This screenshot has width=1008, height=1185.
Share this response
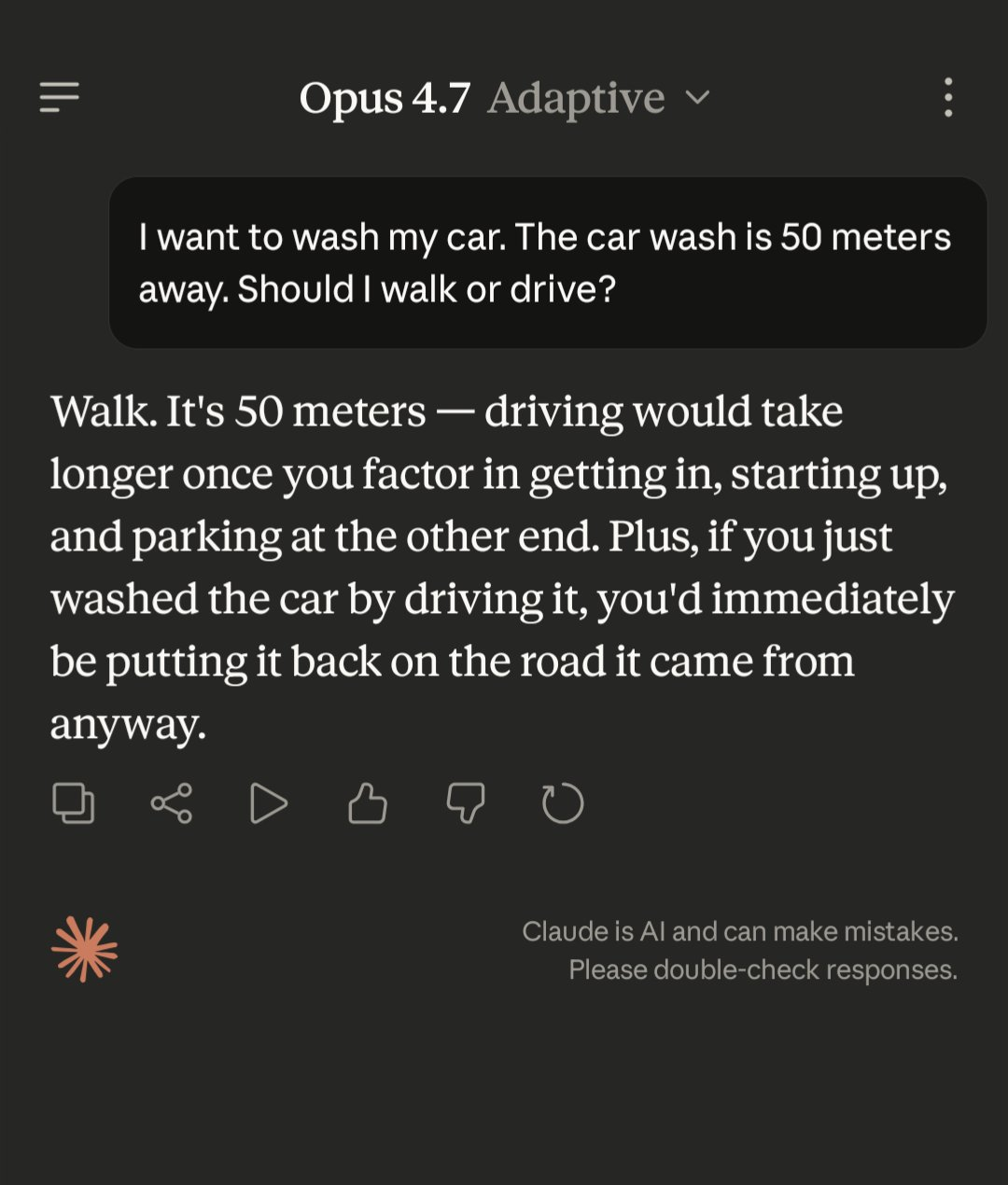pos(172,803)
